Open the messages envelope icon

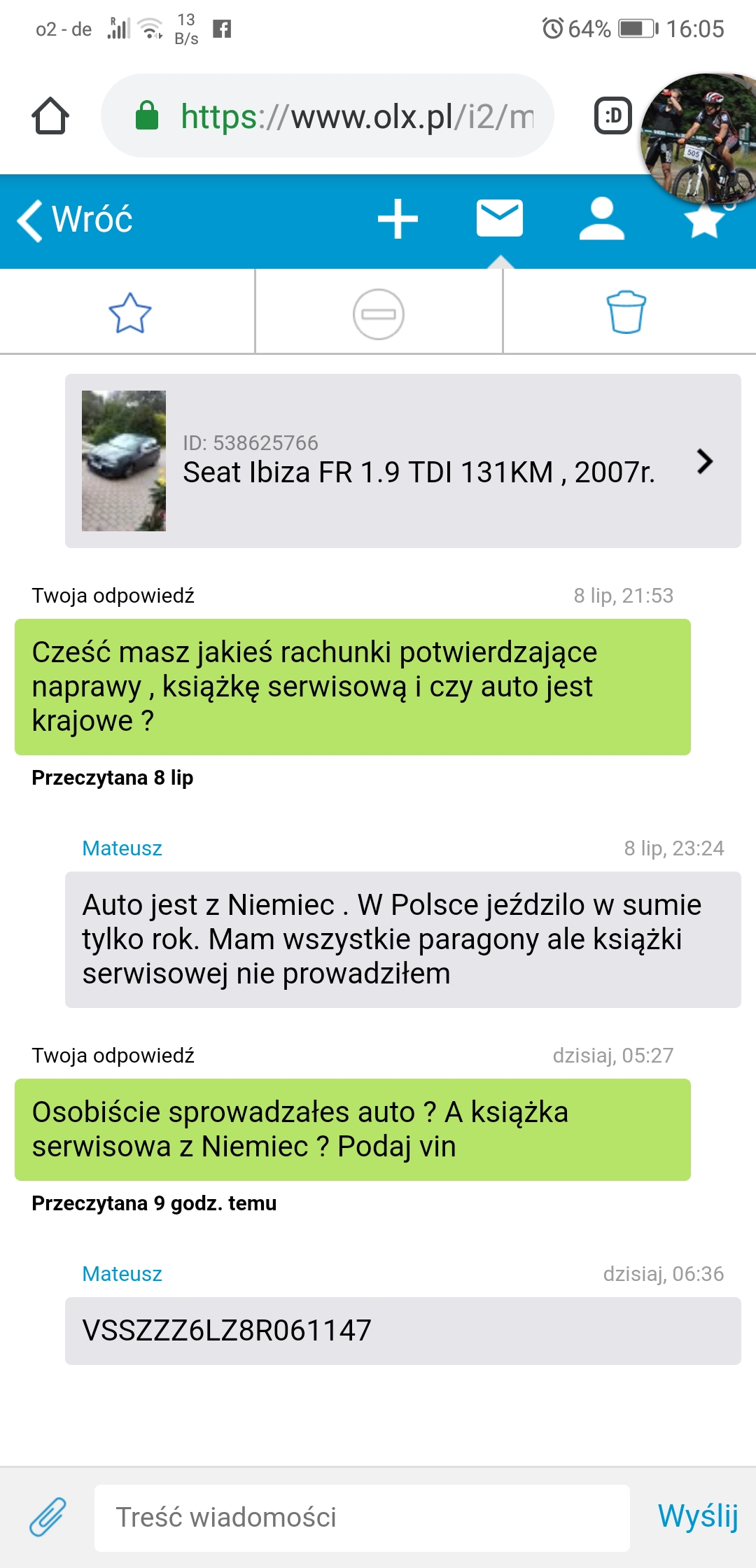(499, 218)
